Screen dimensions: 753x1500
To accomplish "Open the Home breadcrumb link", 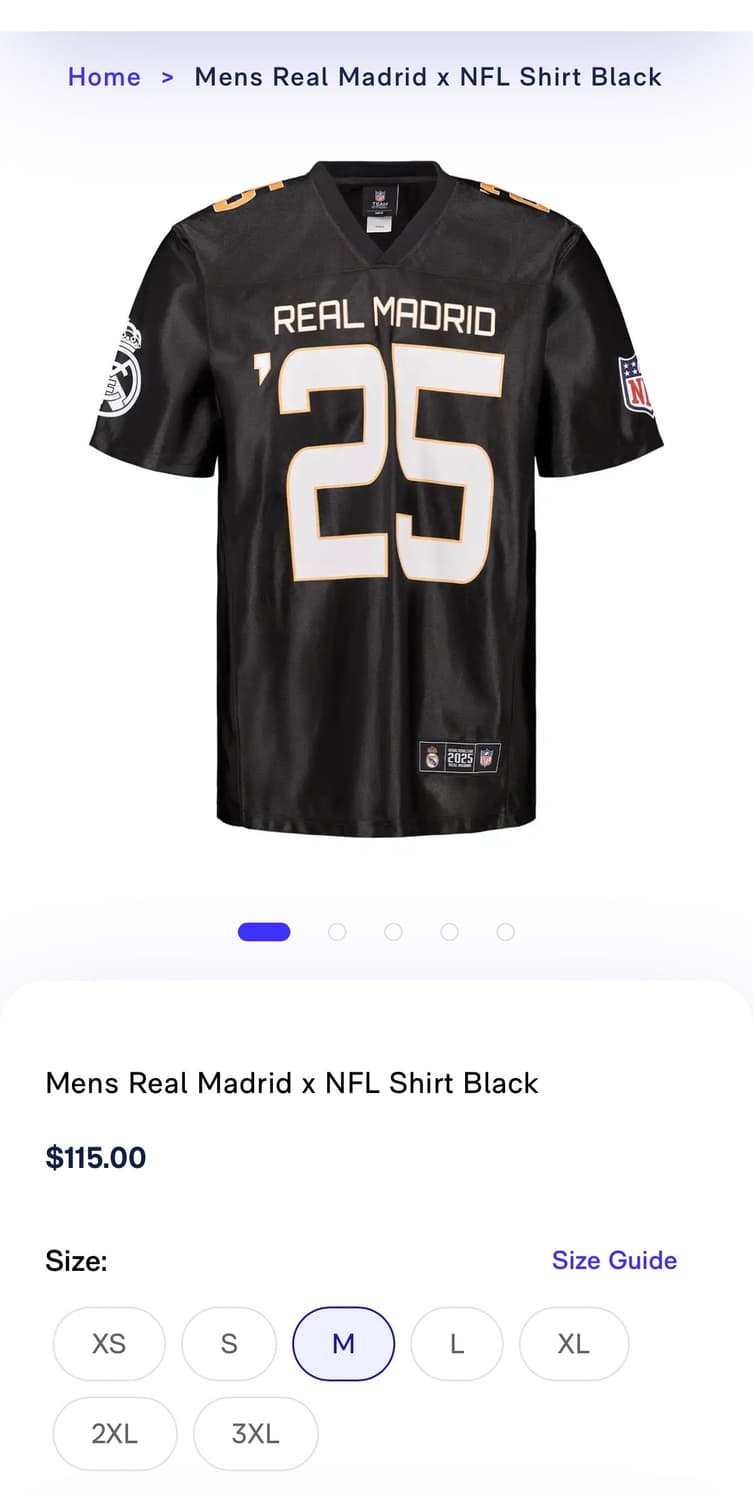I will 104,77.
